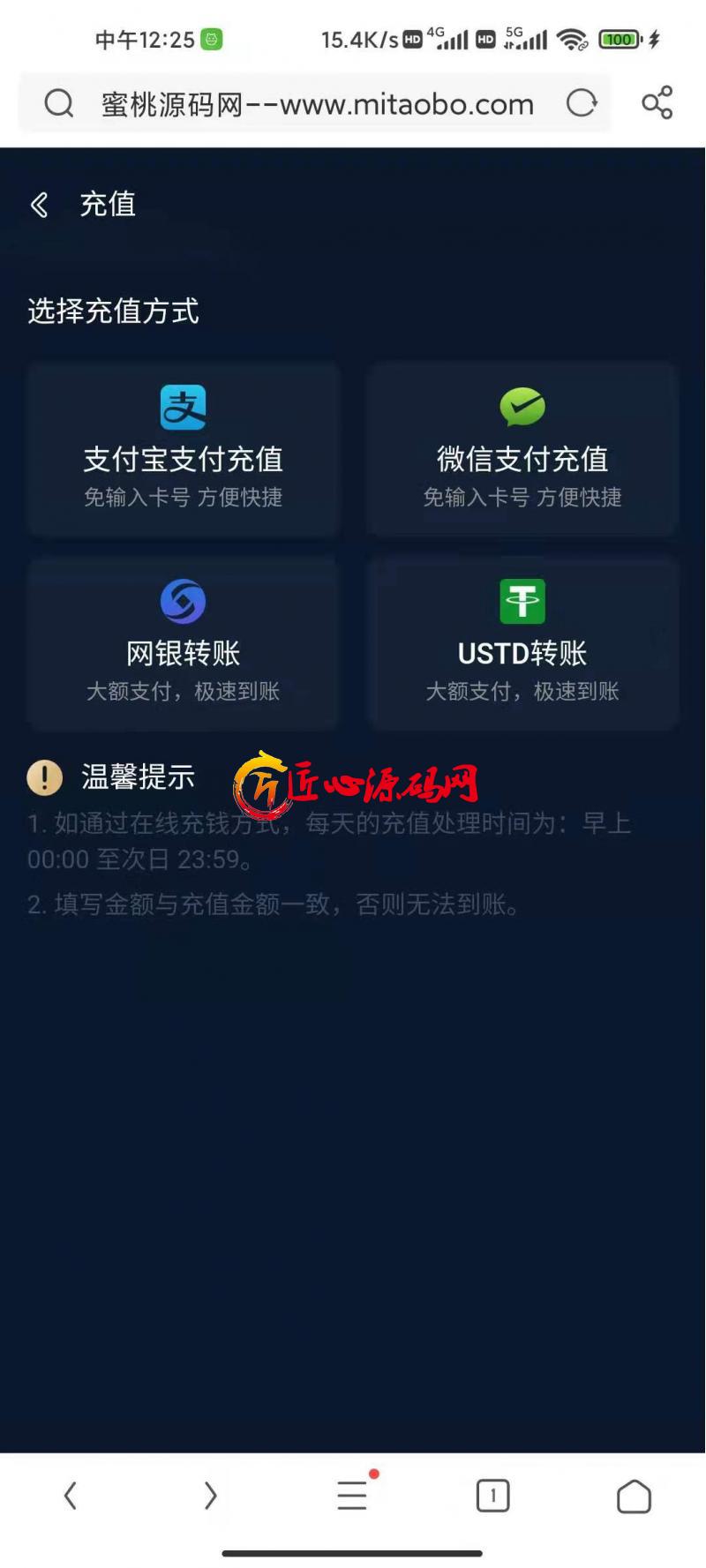Screen dimensions: 706x1568
Task: Go back from the 充值 page
Action: (39, 205)
